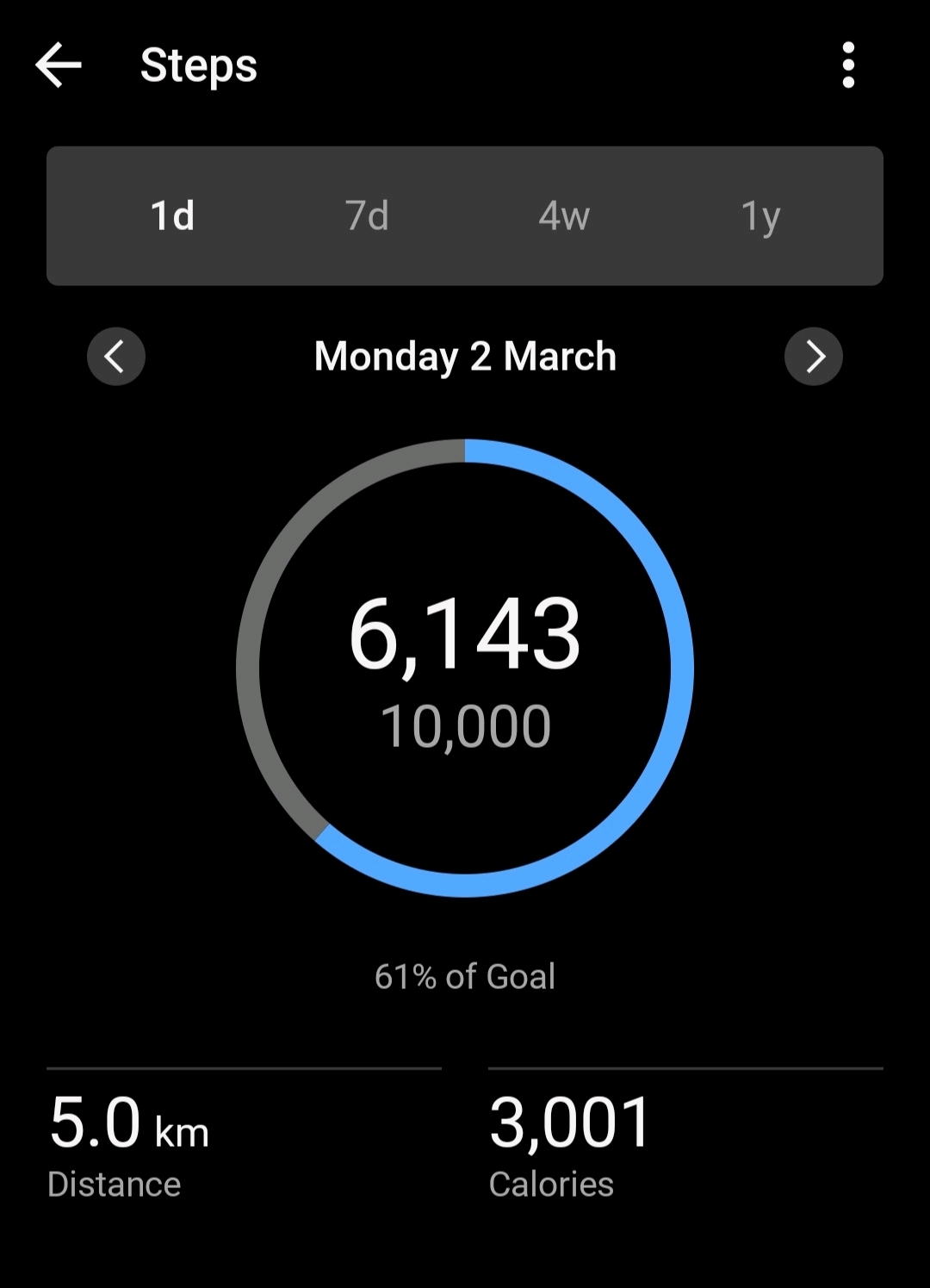Go back from the Steps screen
This screenshot has height=1288, width=930.
pyautogui.click(x=59, y=65)
